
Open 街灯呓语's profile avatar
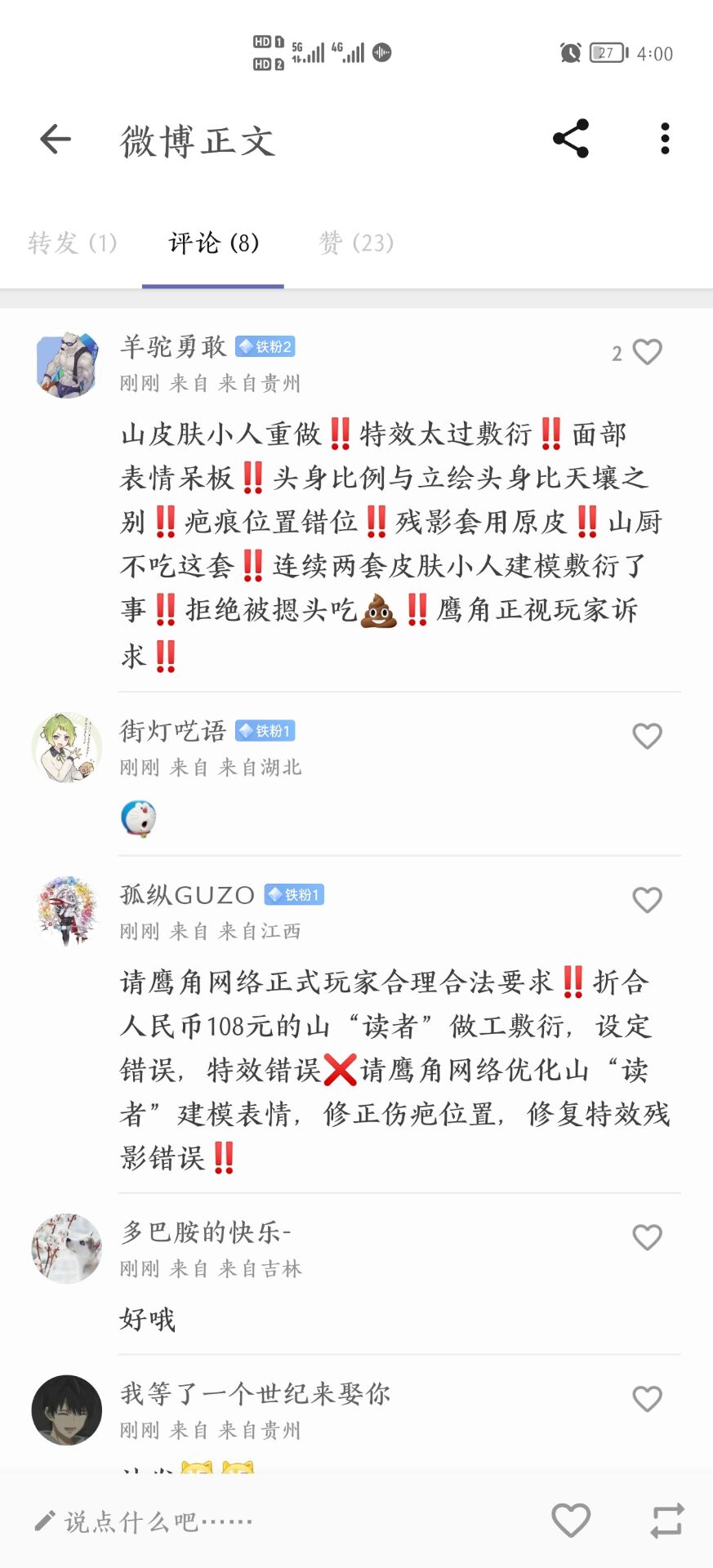(x=67, y=746)
